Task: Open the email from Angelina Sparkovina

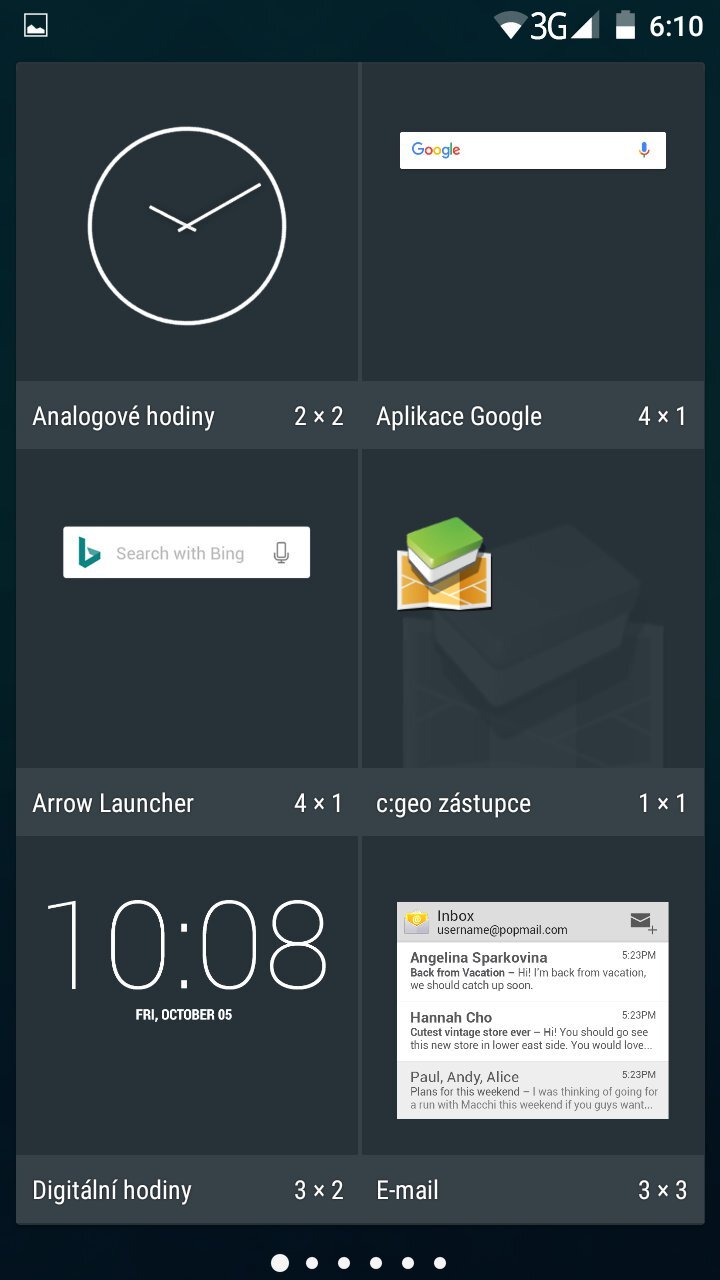Action: (532, 965)
